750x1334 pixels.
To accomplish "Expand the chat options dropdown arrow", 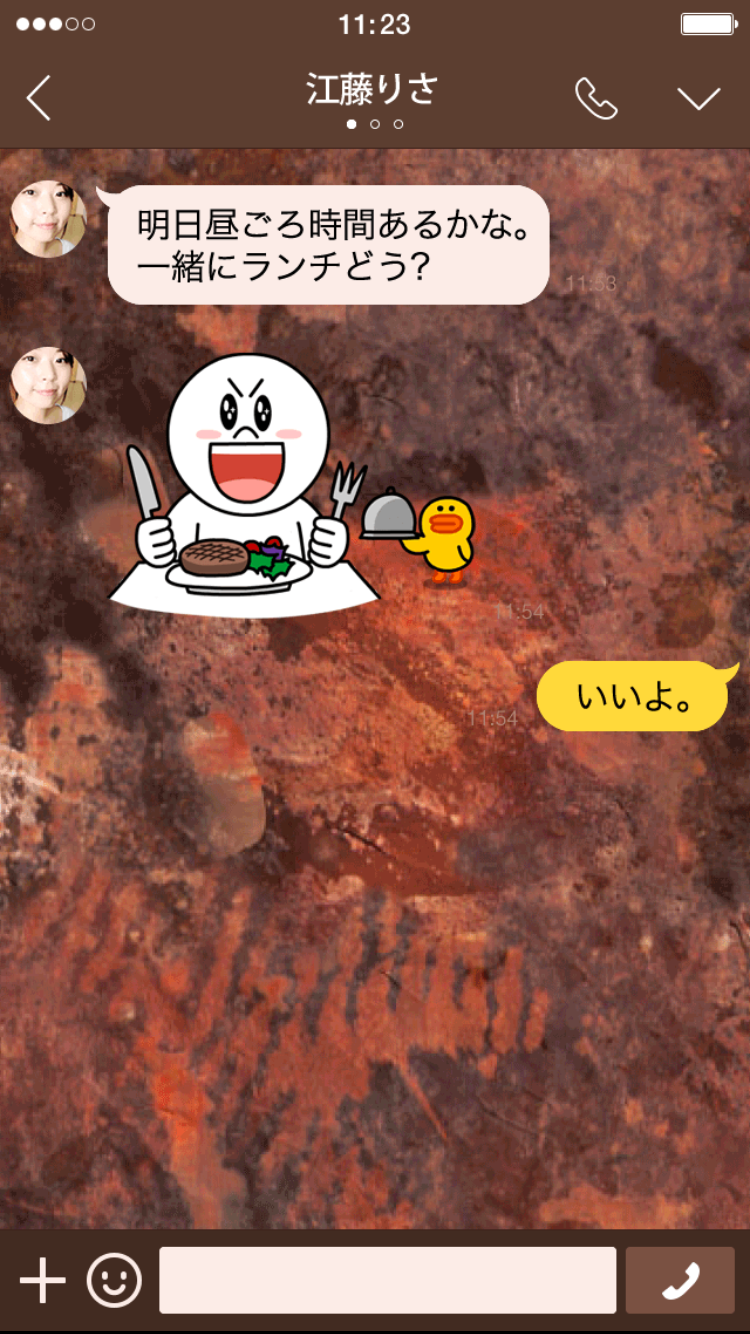I will (x=698, y=98).
